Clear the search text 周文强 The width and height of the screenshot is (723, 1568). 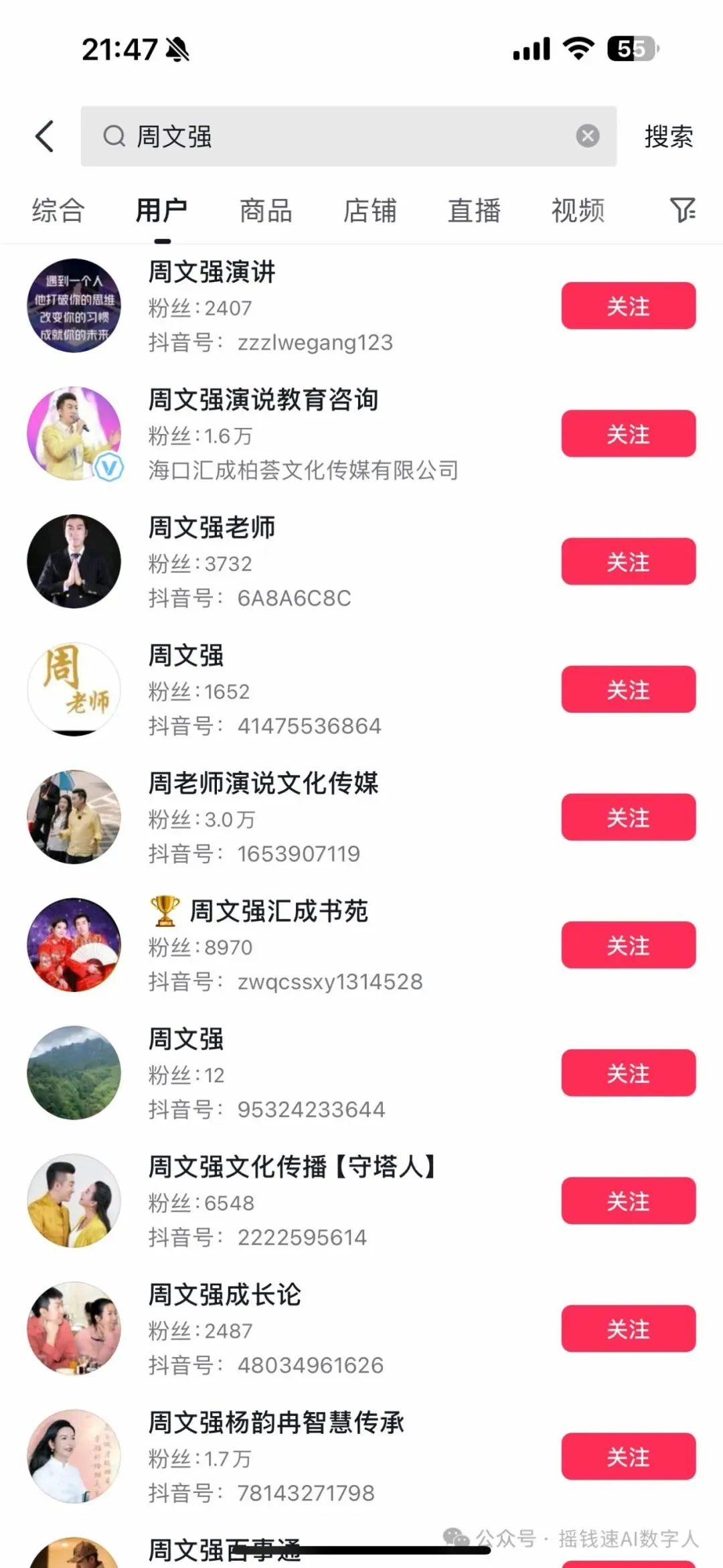pyautogui.click(x=587, y=137)
